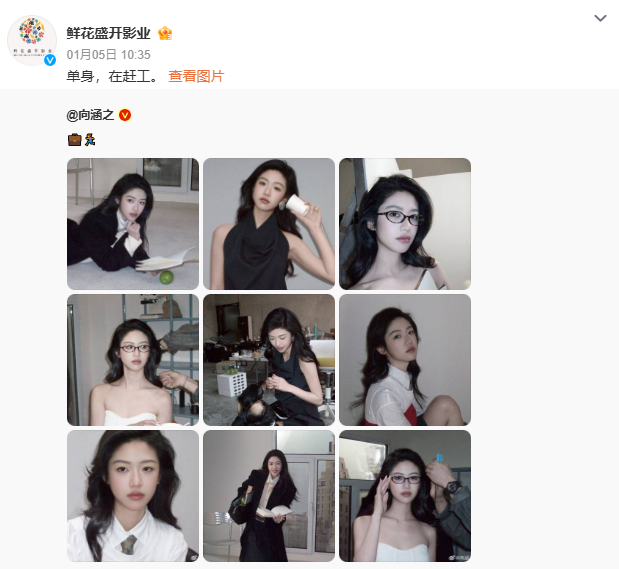Open the glasses selfie with dark background

pyautogui.click(x=405, y=224)
